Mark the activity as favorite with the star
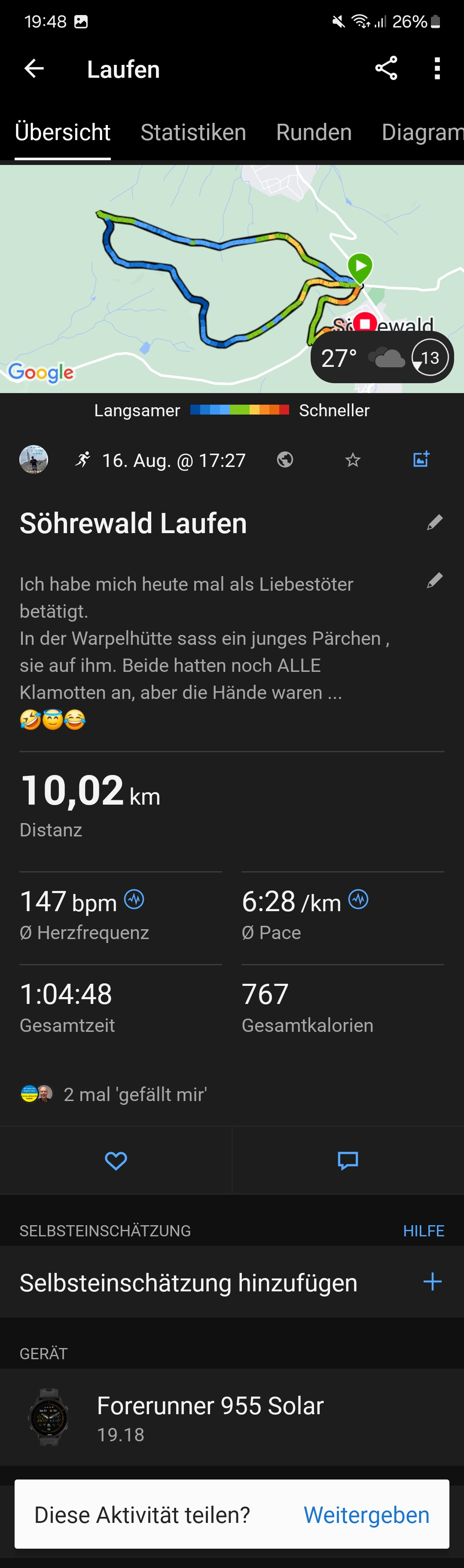Image resolution: width=464 pixels, height=1568 pixels. tap(353, 460)
